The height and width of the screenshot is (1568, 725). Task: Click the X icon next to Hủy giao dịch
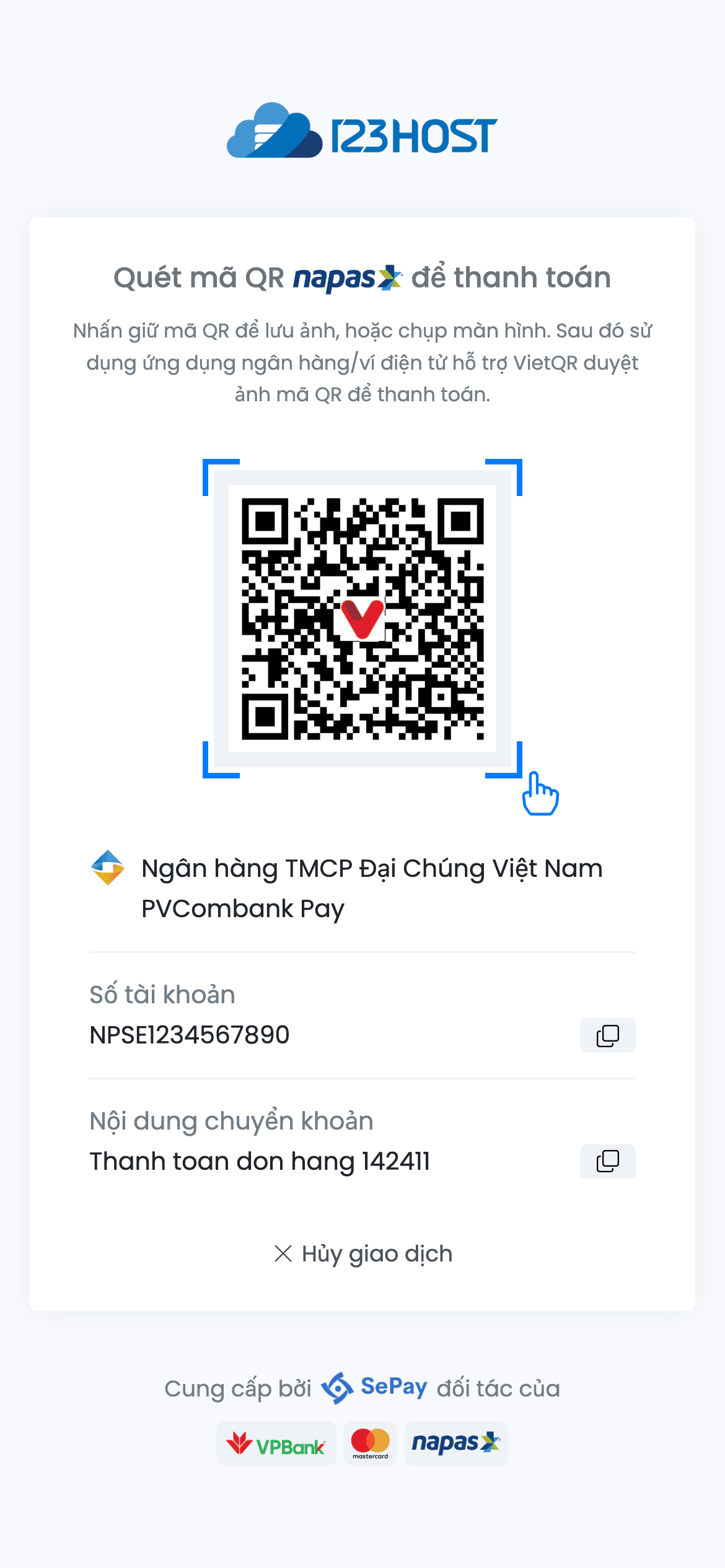[283, 1253]
